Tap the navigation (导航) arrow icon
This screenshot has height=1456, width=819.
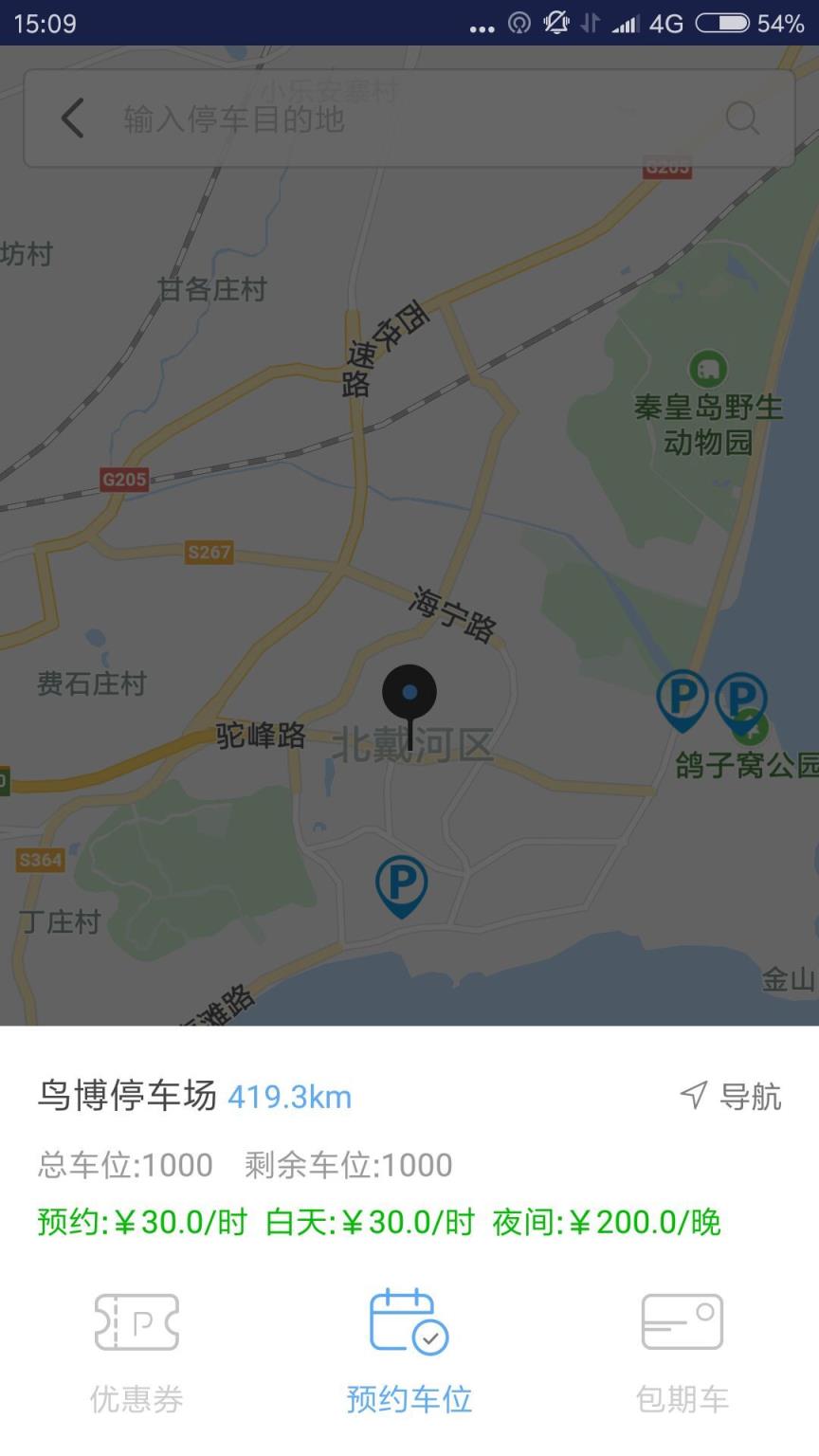[693, 1095]
